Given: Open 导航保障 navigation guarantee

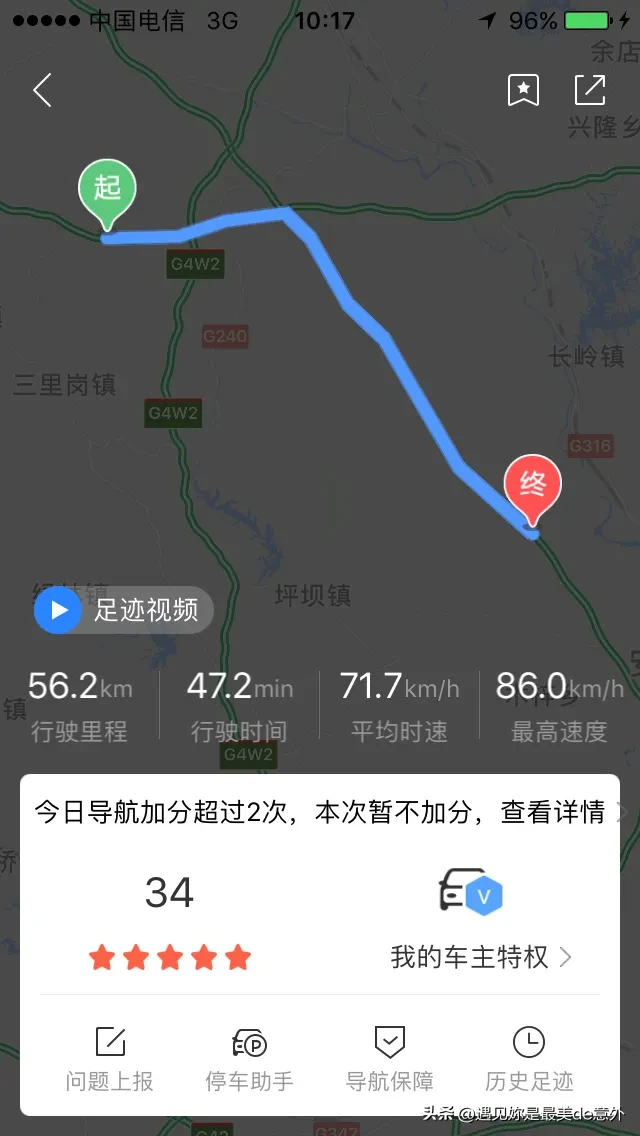Looking at the screenshot, I should tap(389, 1058).
